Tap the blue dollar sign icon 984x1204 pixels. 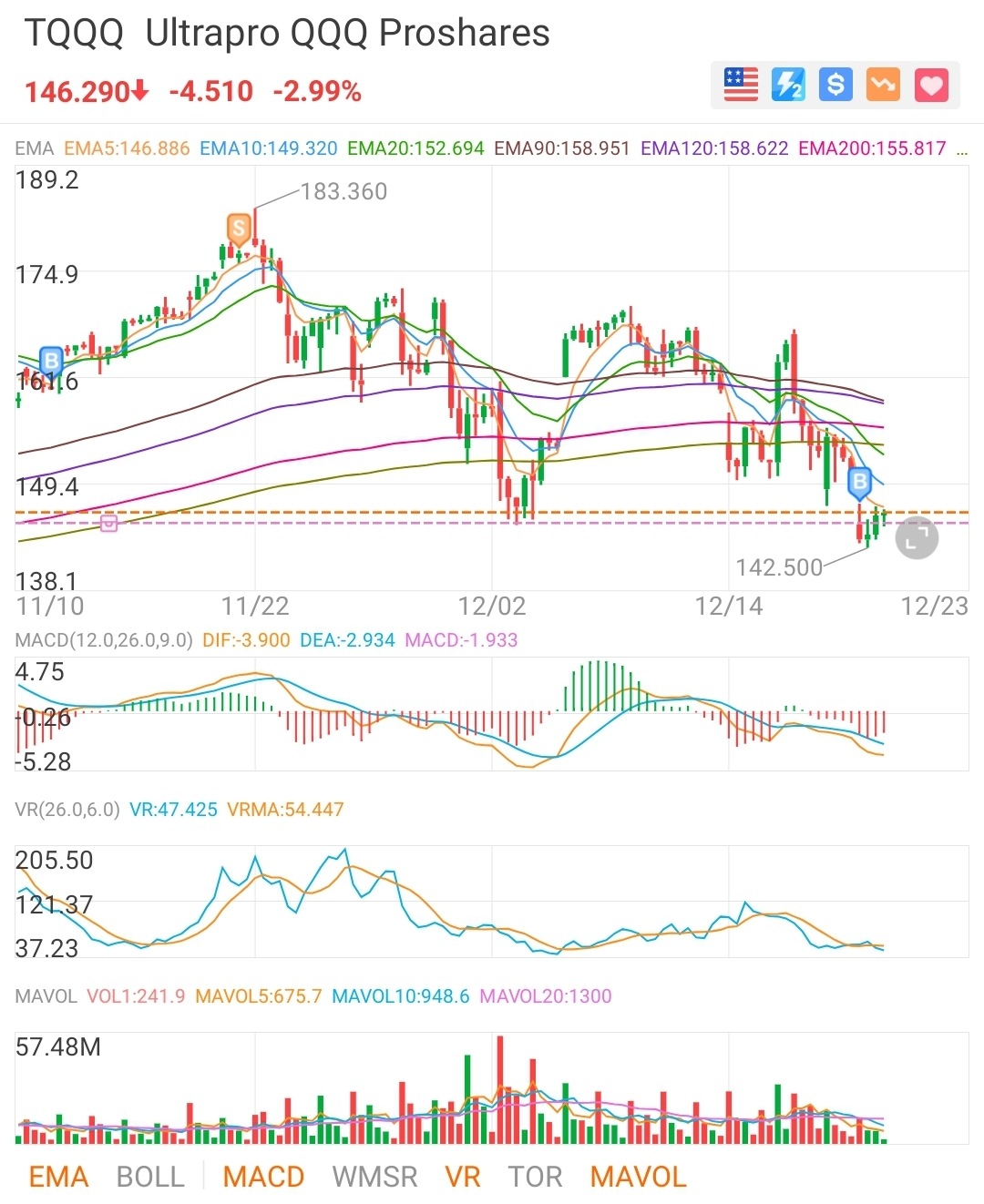point(835,86)
